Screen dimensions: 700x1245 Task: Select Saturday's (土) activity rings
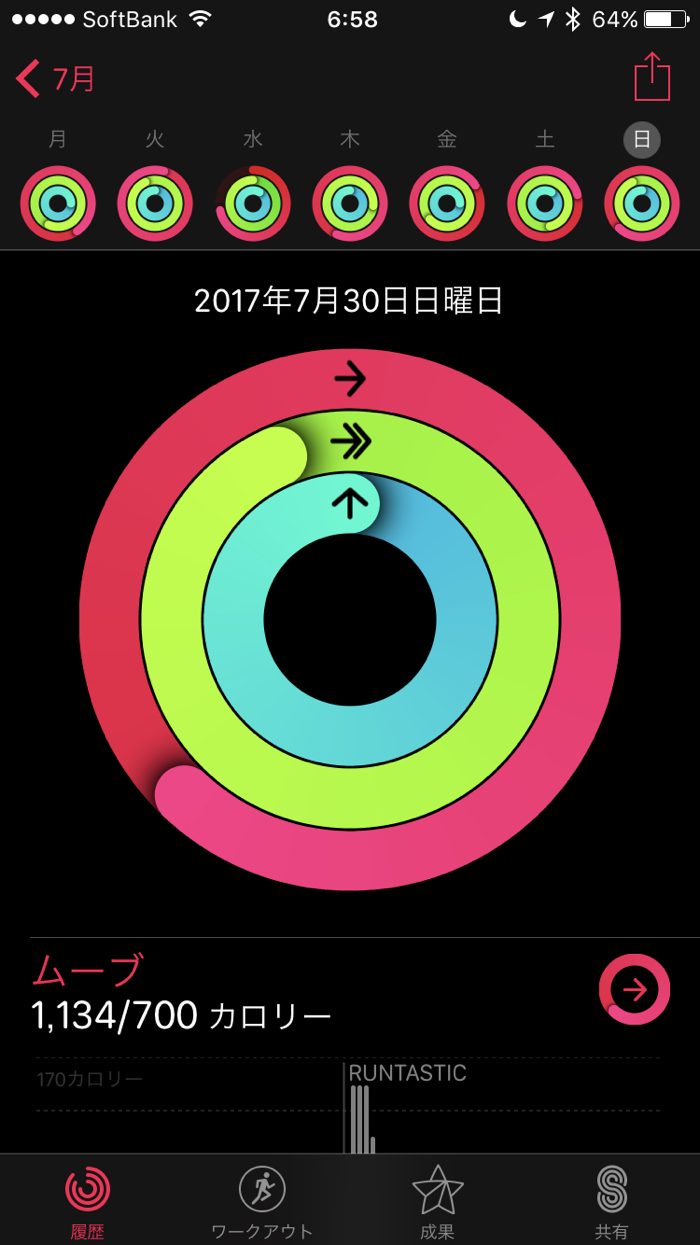[545, 203]
